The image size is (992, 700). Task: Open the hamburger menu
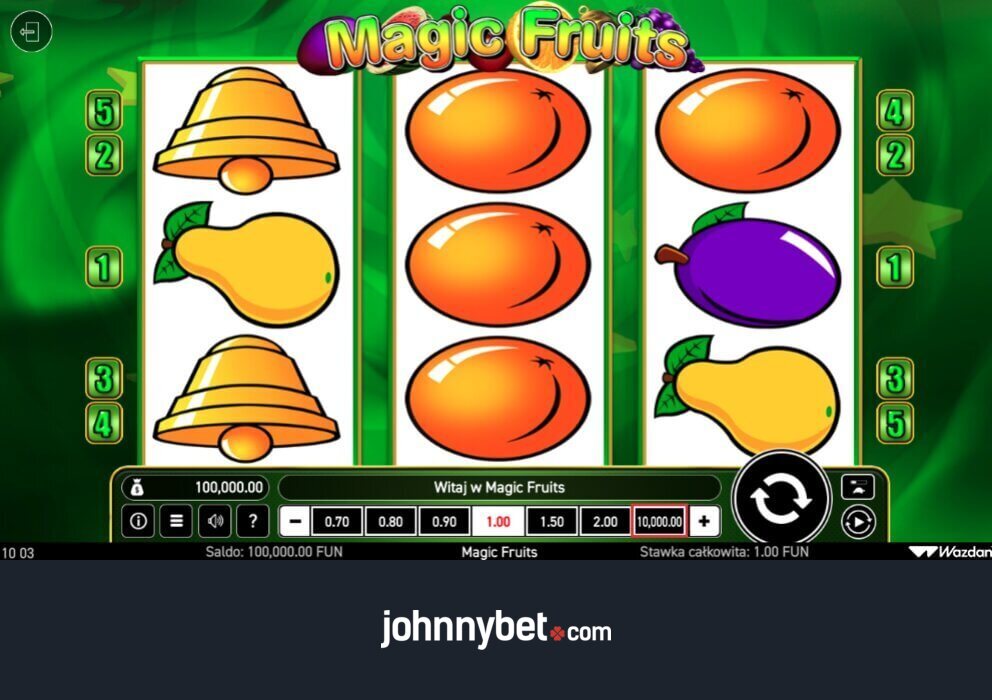[176, 521]
